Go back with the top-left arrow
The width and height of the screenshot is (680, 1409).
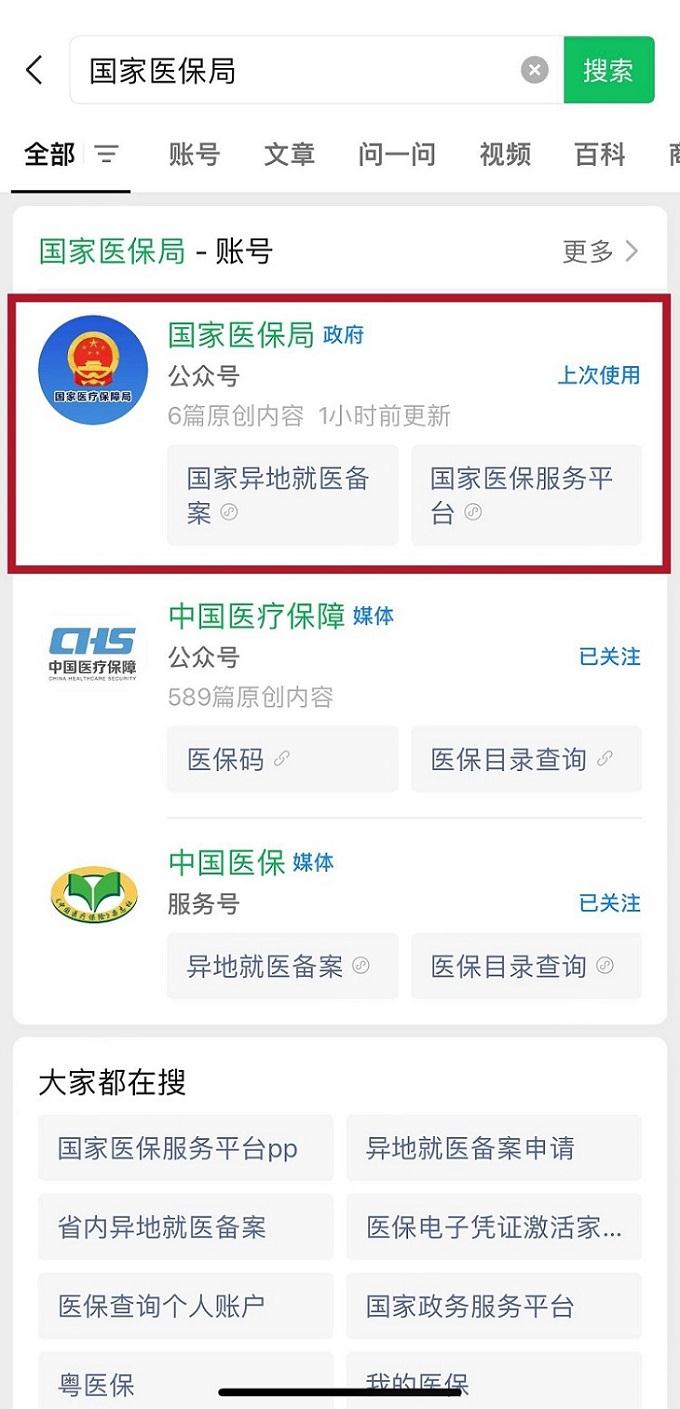pos(34,70)
